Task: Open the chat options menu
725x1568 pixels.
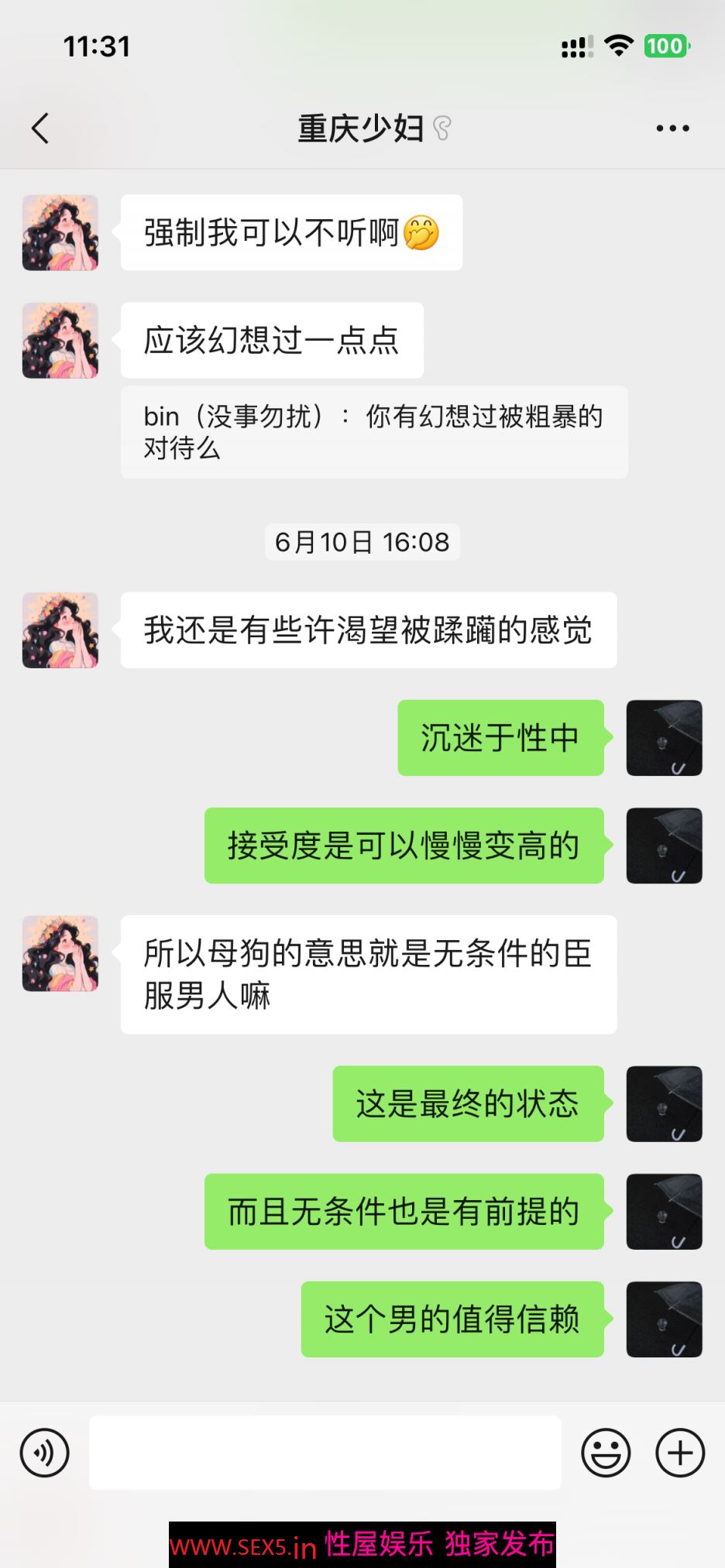Action: coord(672,129)
